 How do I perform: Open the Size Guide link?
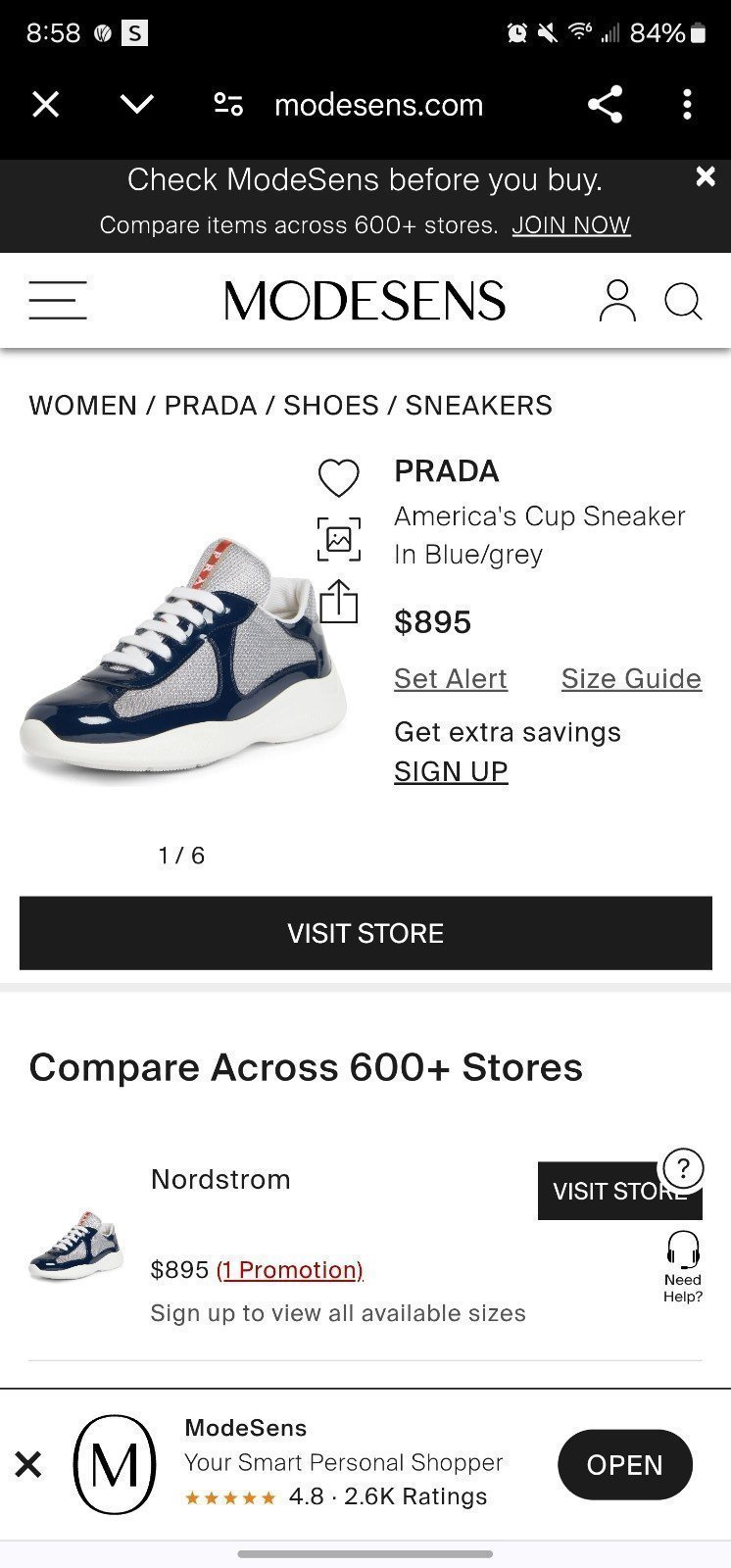[x=631, y=678]
